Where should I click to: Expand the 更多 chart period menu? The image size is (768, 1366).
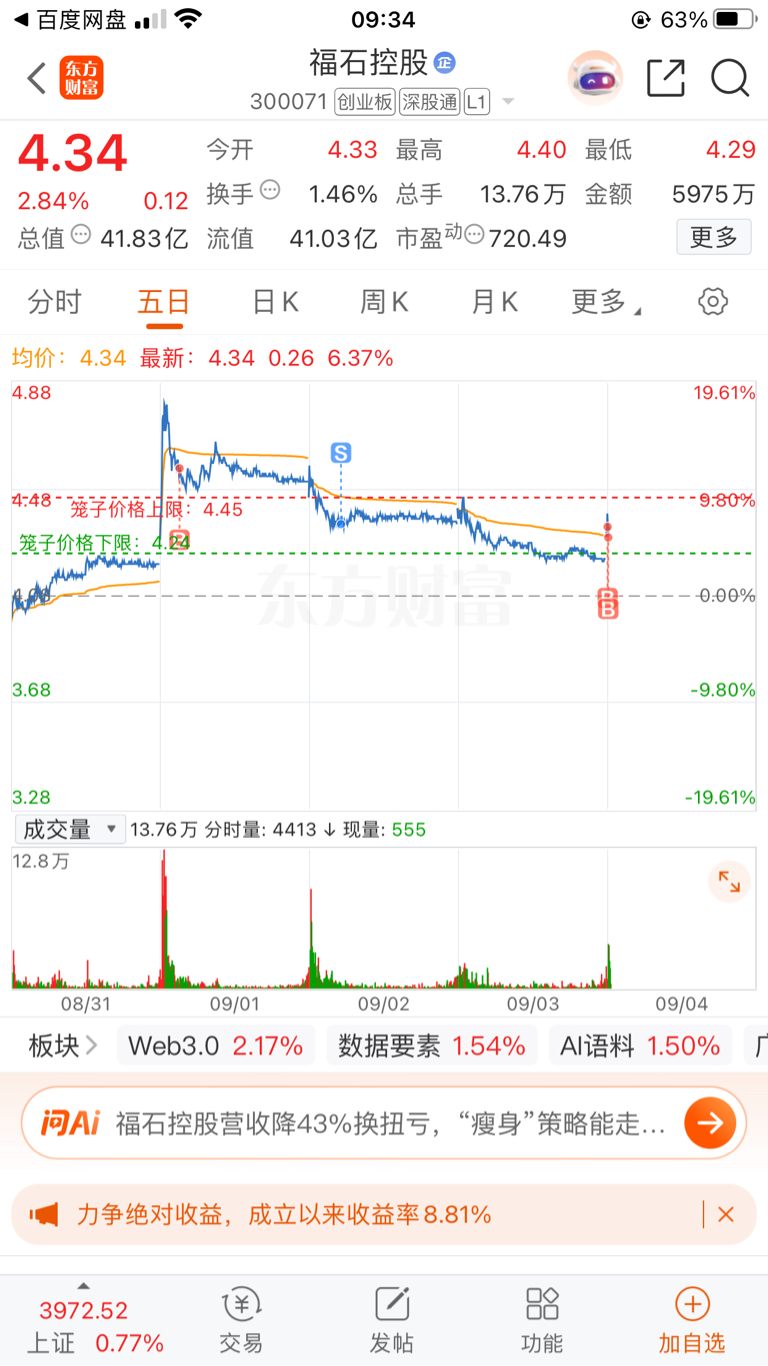pyautogui.click(x=606, y=302)
